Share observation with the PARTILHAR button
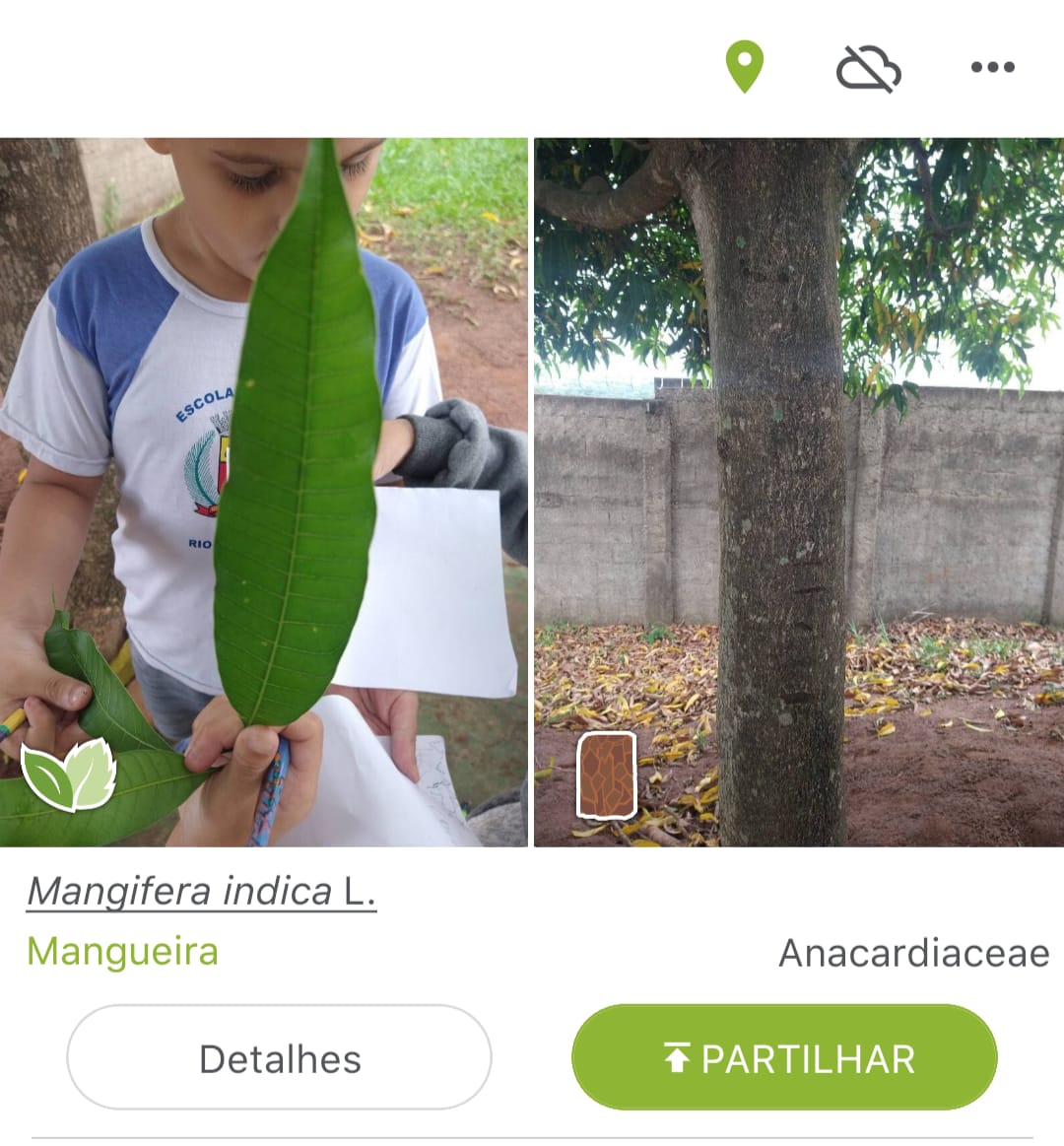Screen dimensions: 1064x1146 coord(784,1058)
